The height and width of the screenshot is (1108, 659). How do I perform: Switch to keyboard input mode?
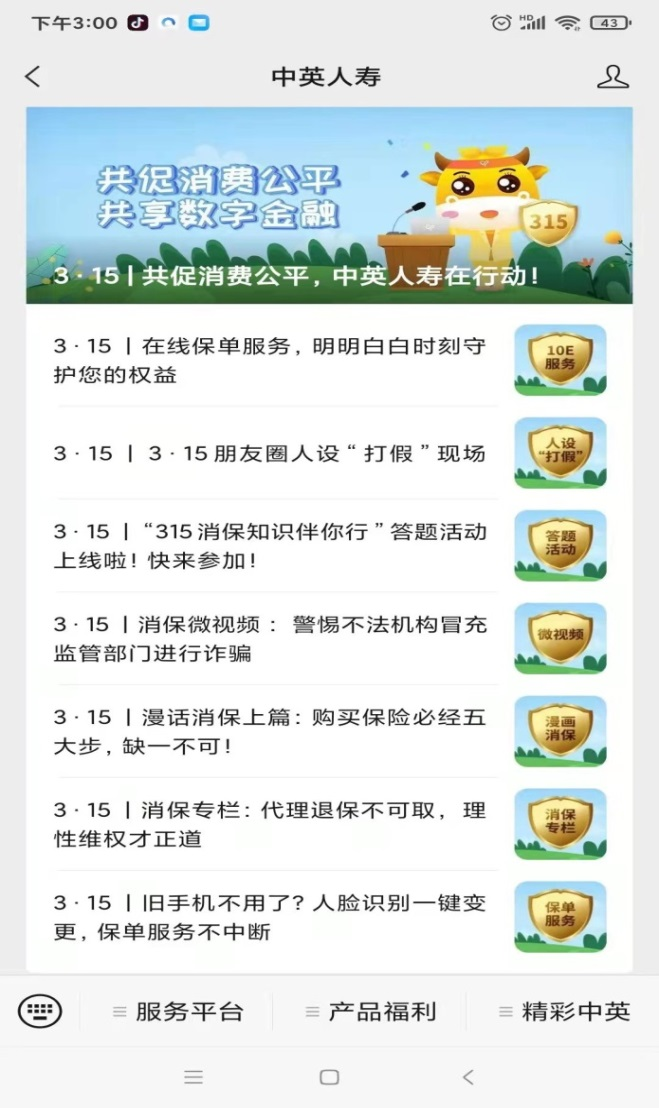(x=39, y=1011)
